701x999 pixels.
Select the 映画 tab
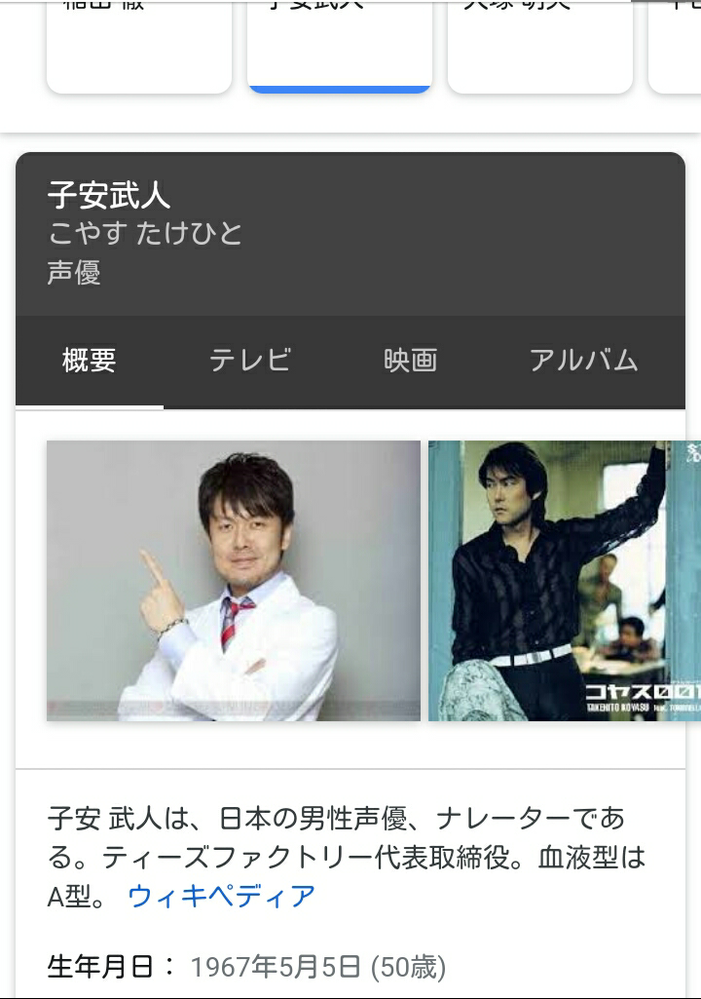410,361
